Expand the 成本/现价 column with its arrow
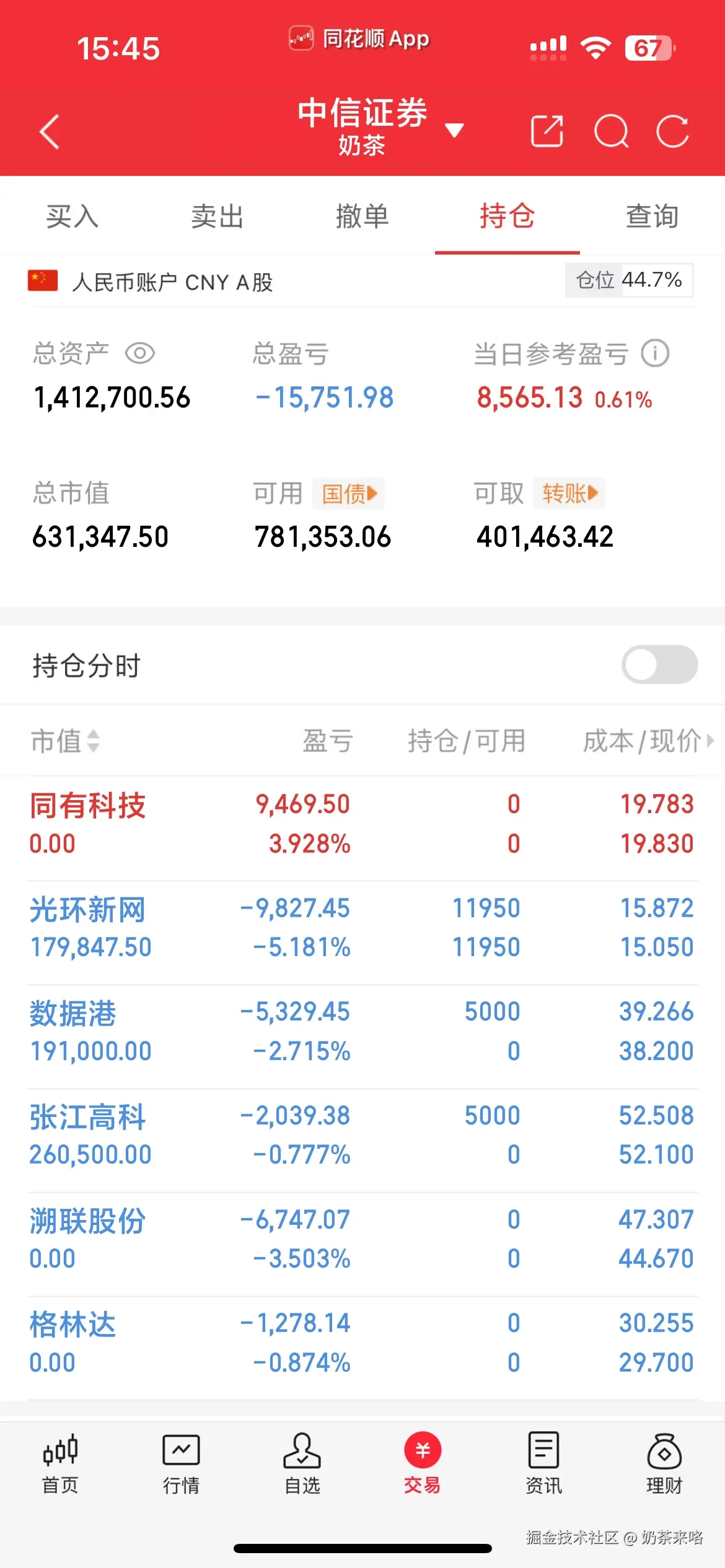The image size is (725, 1568). [x=710, y=741]
